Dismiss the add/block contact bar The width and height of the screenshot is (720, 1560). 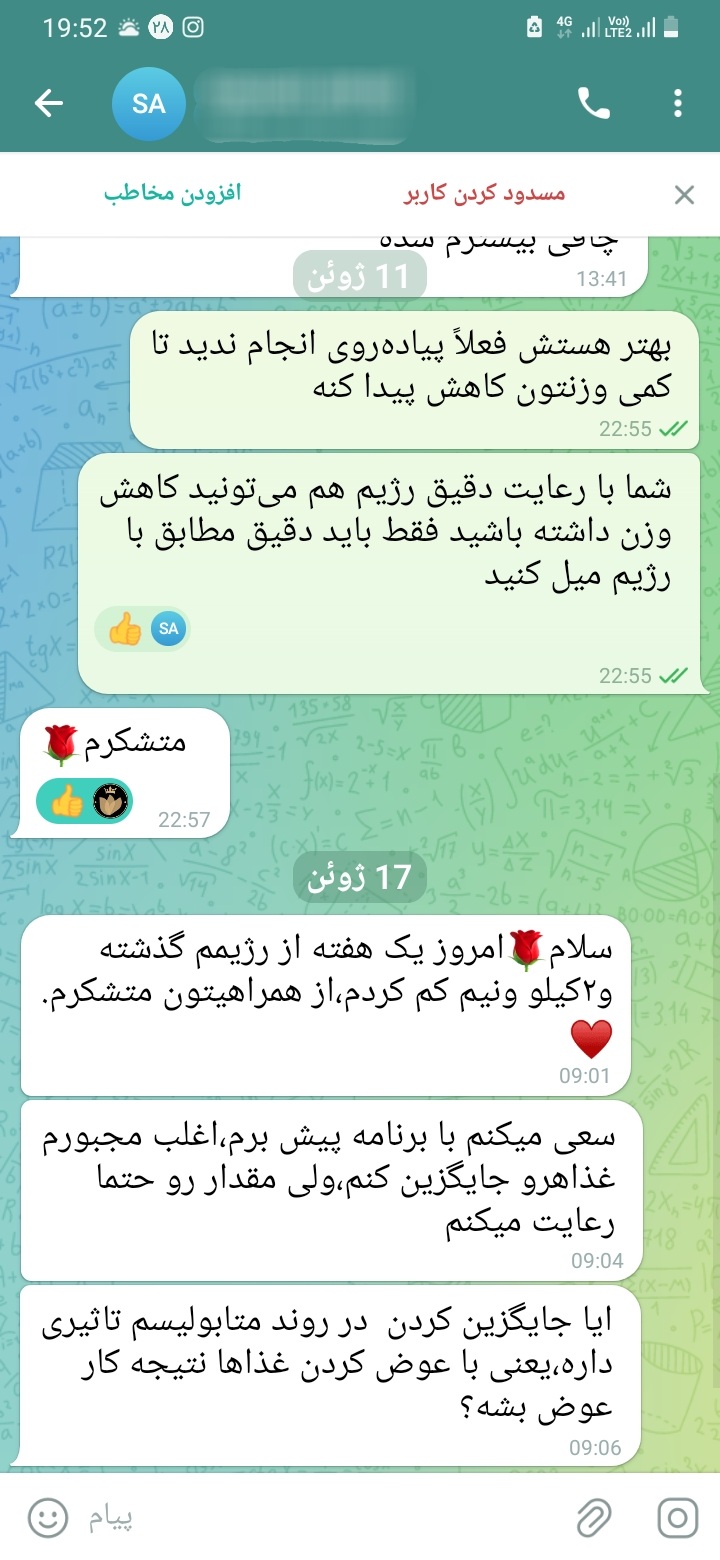pos(684,195)
